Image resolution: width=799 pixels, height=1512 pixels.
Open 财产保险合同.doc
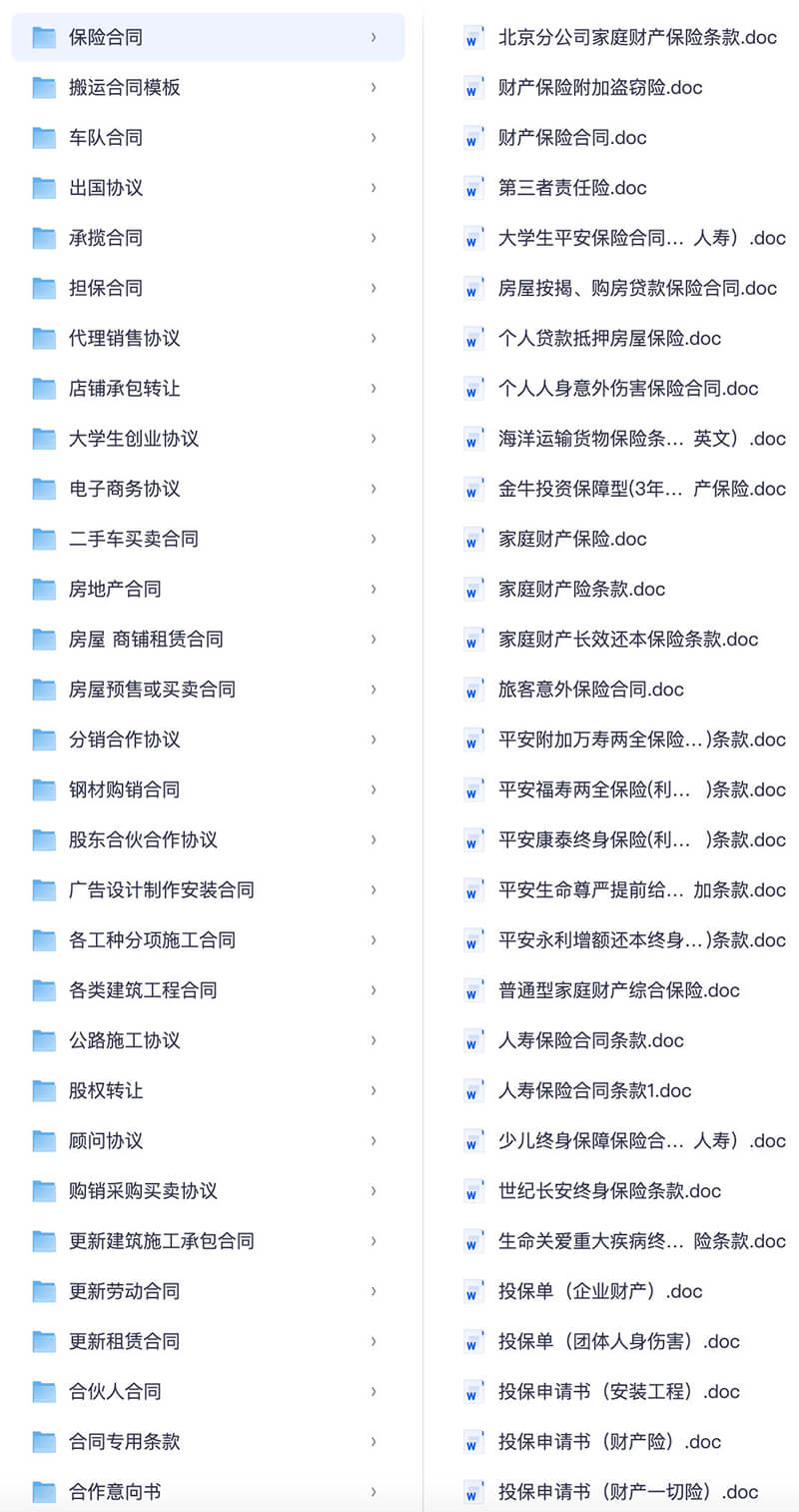[x=572, y=137]
